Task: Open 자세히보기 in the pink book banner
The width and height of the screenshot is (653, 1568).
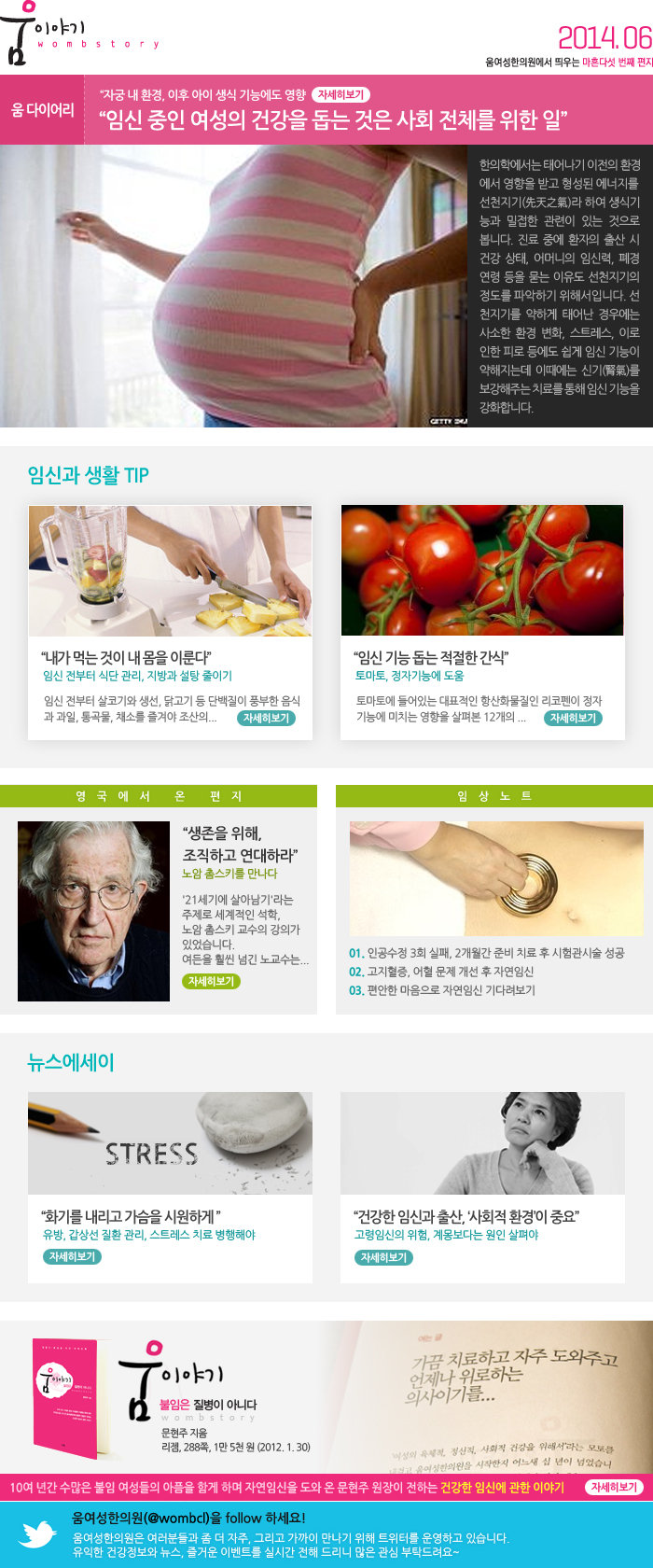Action: 613,1487
